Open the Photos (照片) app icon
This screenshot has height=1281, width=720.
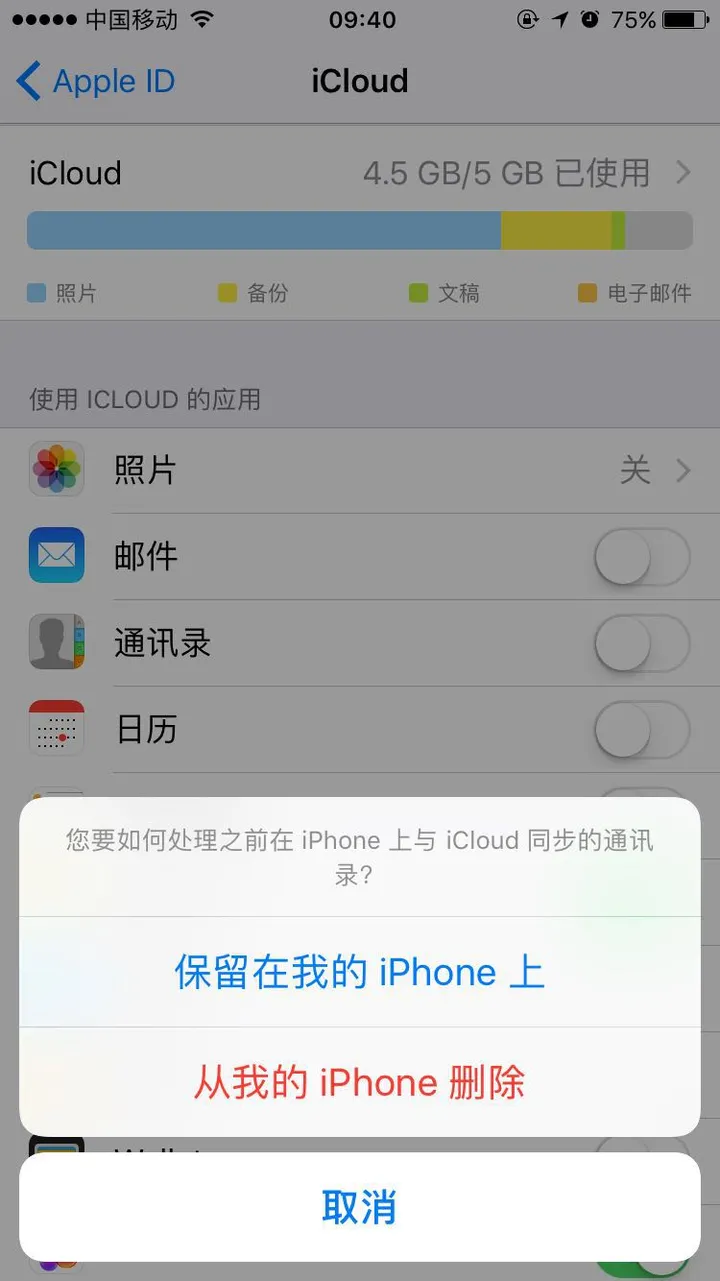pyautogui.click(x=57, y=470)
